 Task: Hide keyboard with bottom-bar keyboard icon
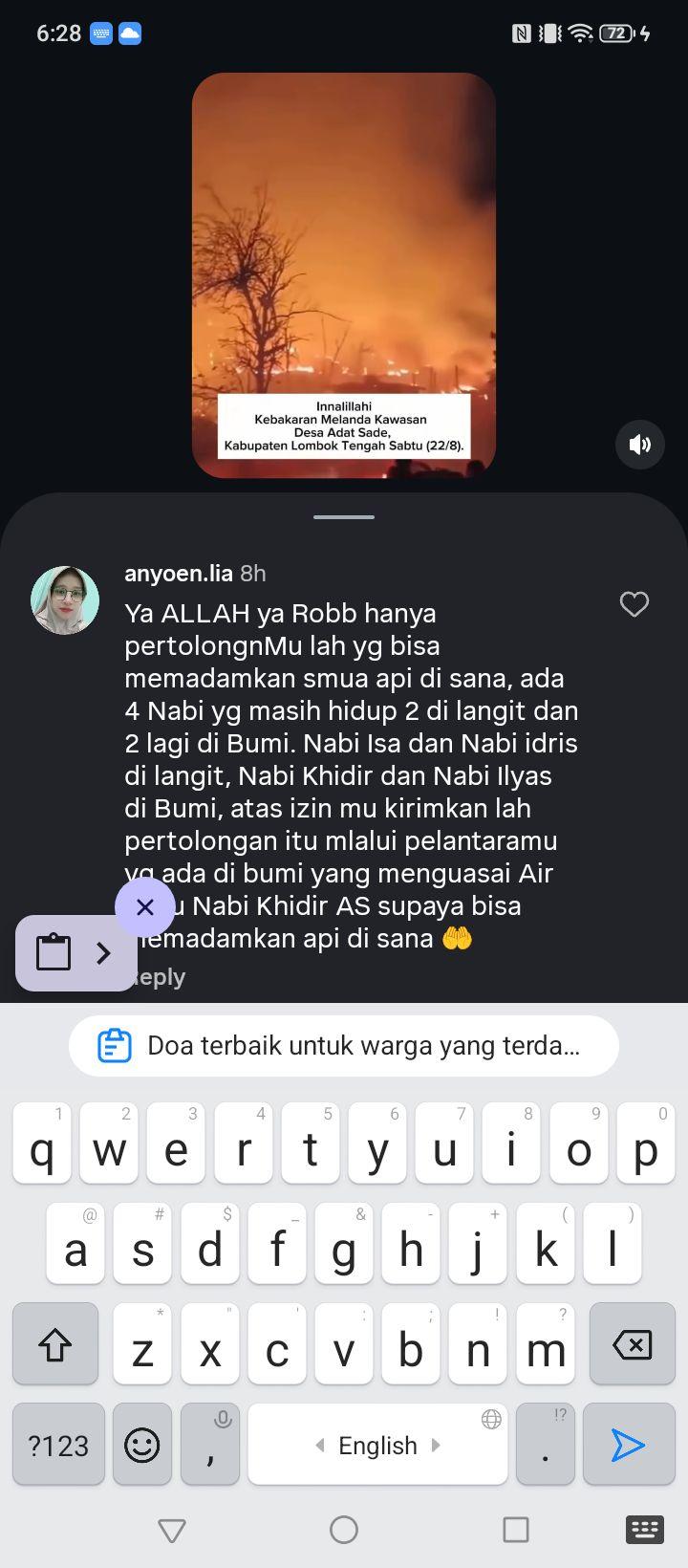(x=644, y=1530)
